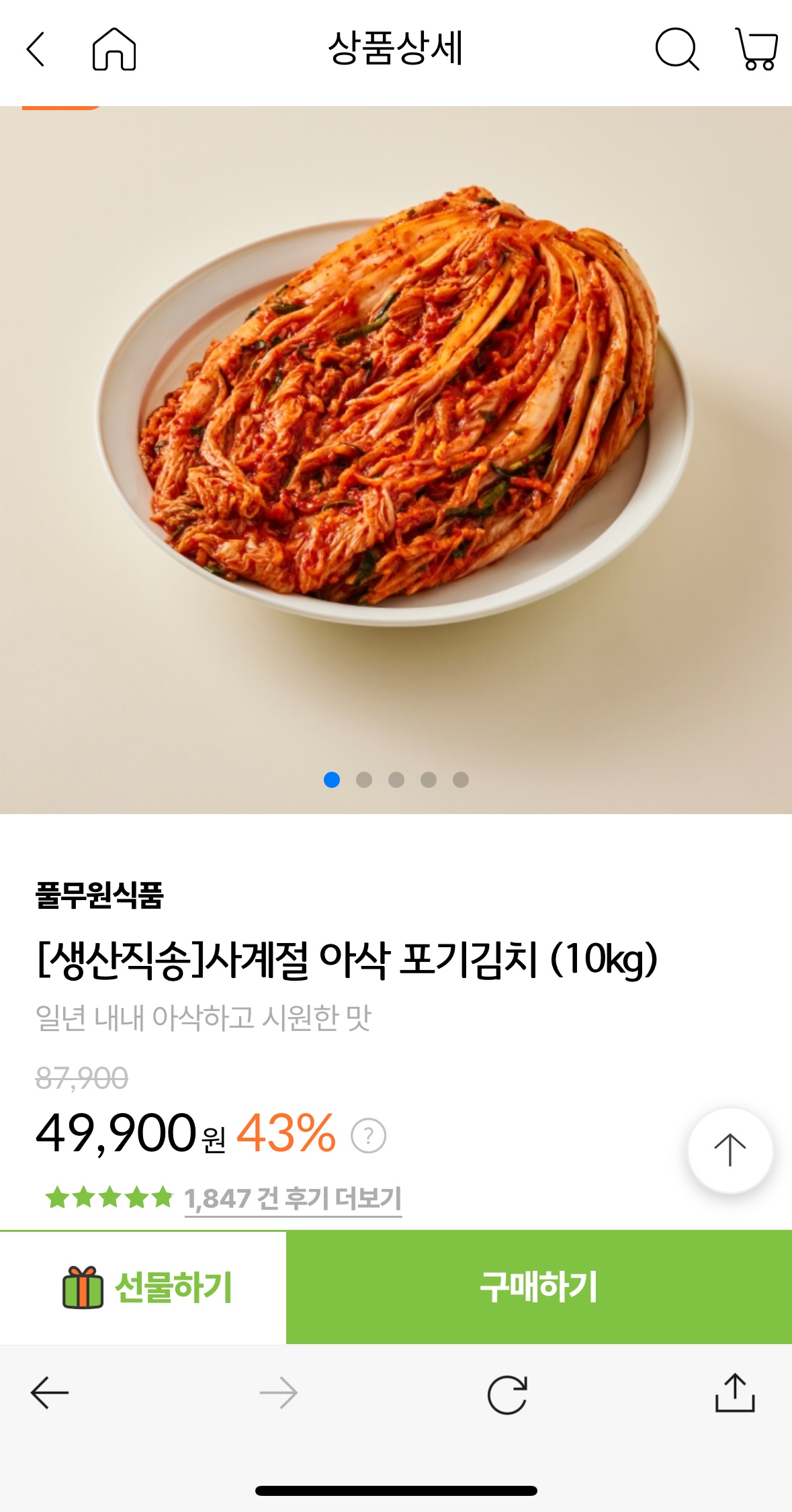Select the first carousel dot indicator
This screenshot has width=792, height=1512.
coord(331,781)
